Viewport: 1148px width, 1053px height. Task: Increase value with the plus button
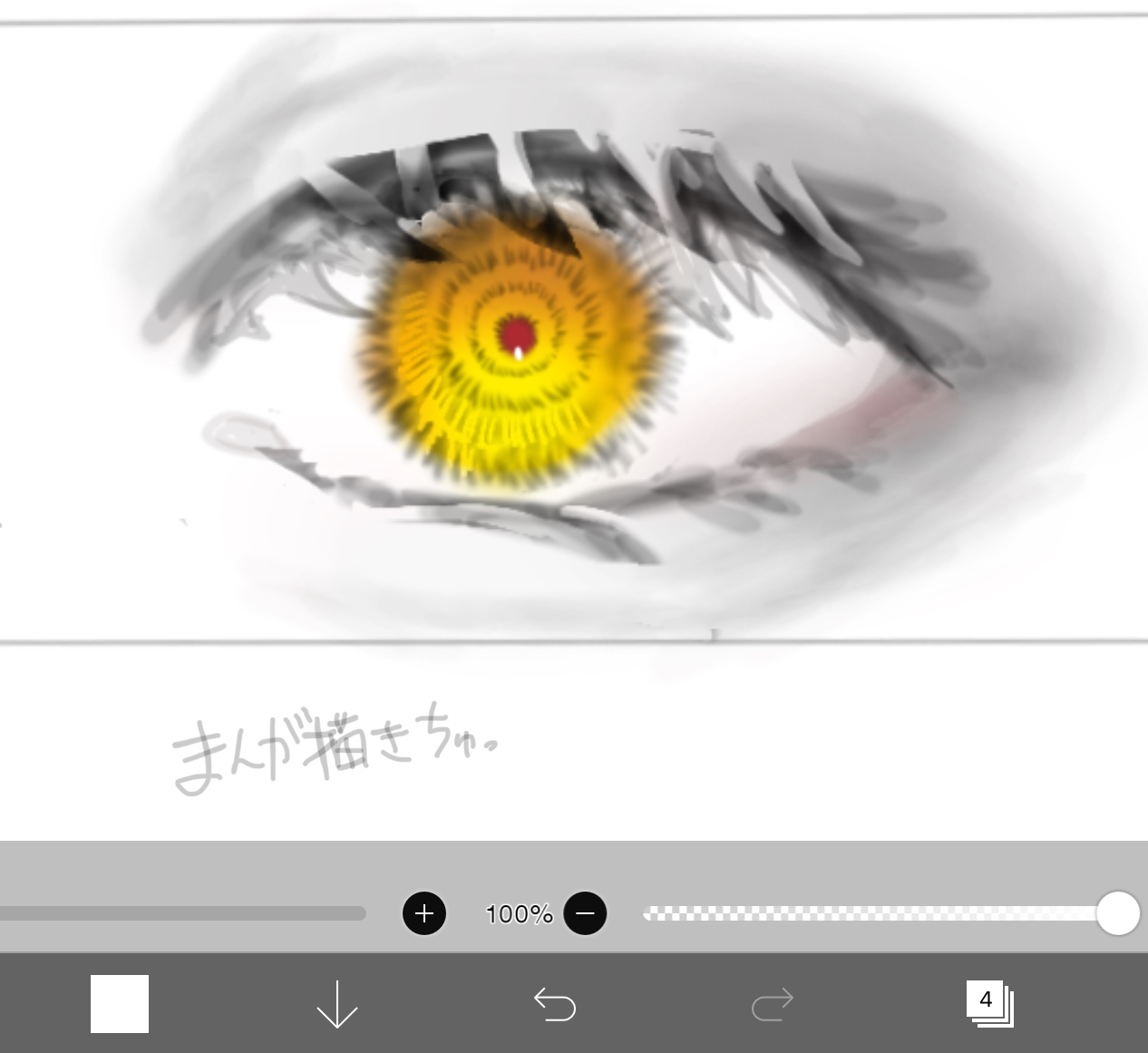[x=424, y=913]
